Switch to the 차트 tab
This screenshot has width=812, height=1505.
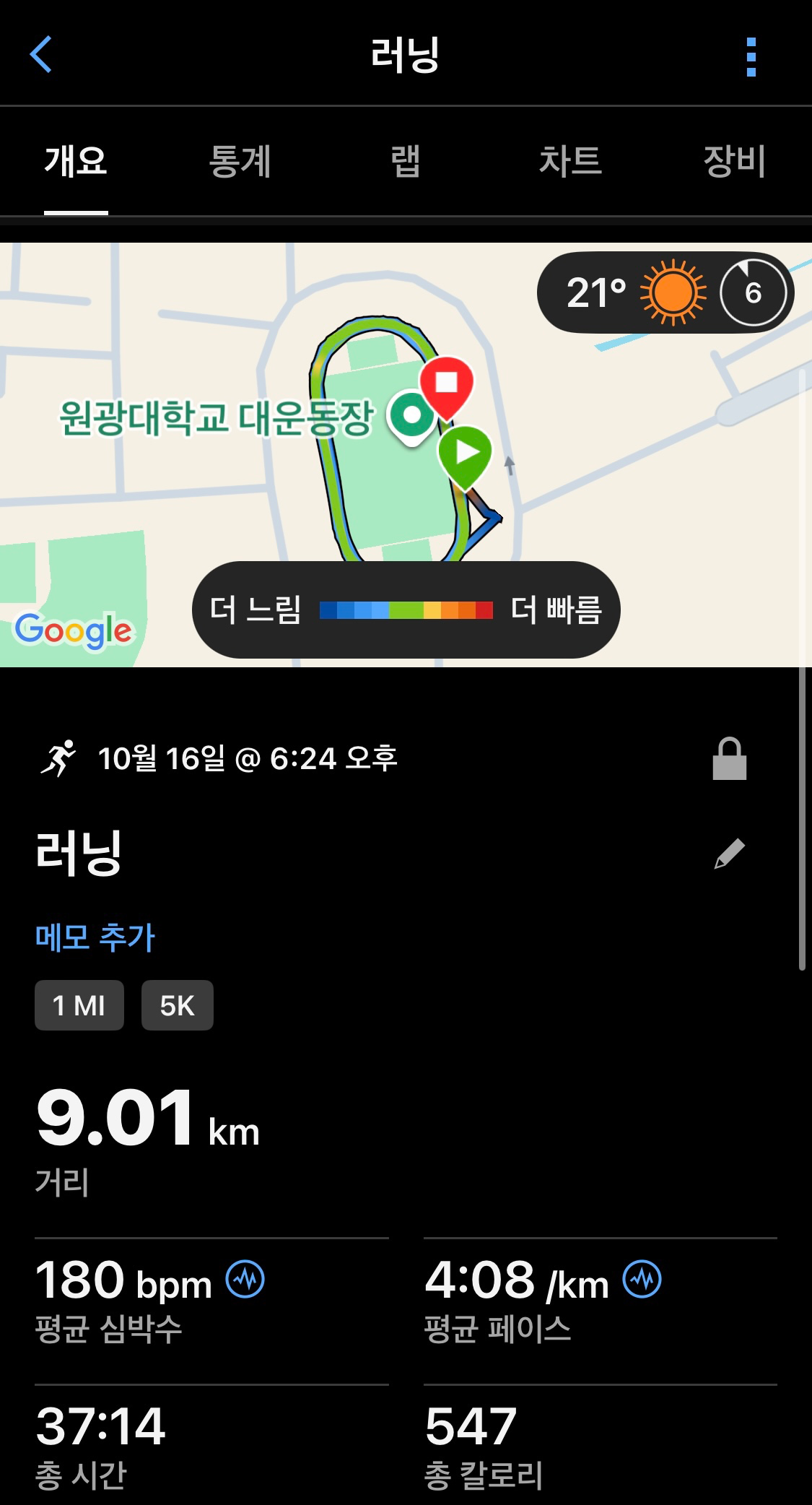coord(571,162)
